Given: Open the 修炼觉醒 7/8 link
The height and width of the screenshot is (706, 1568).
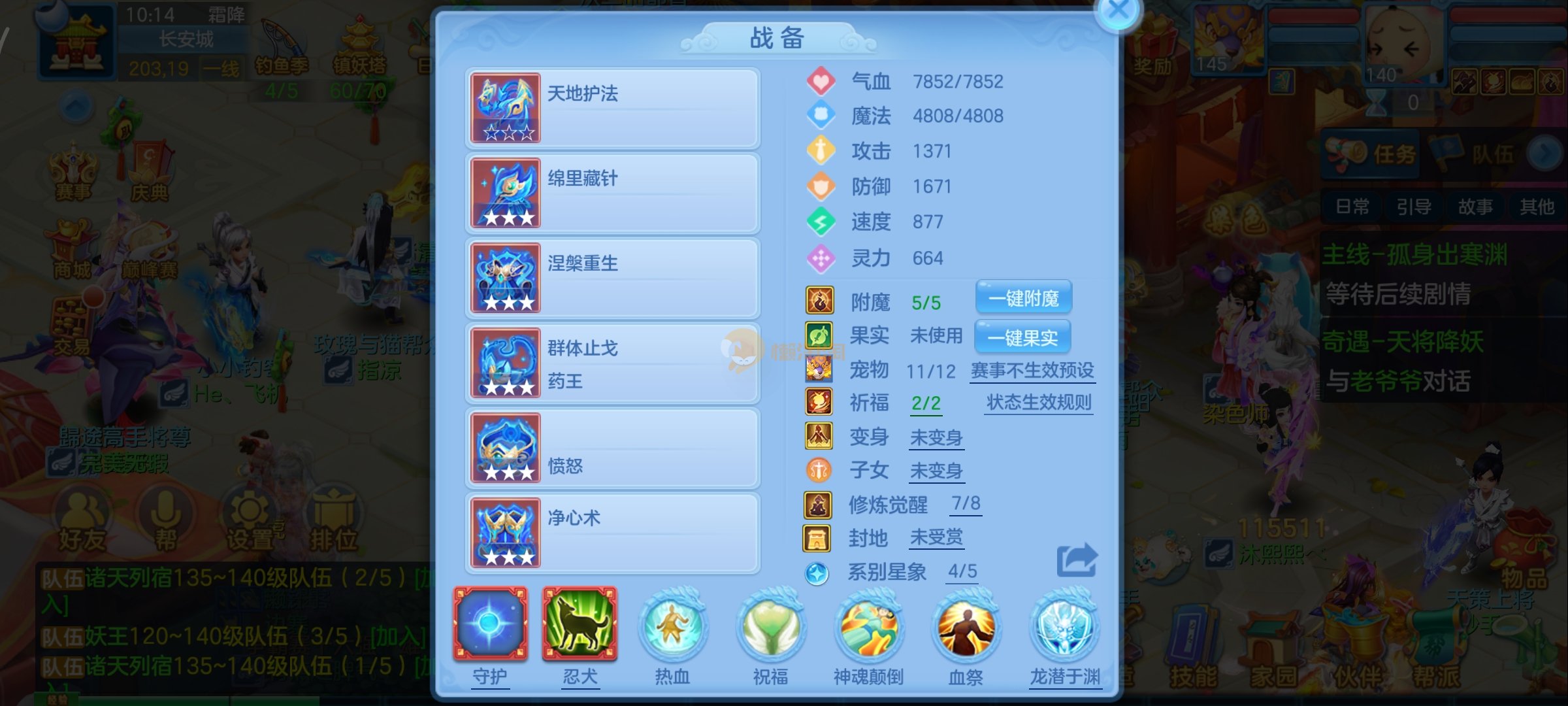Looking at the screenshot, I should coord(966,504).
